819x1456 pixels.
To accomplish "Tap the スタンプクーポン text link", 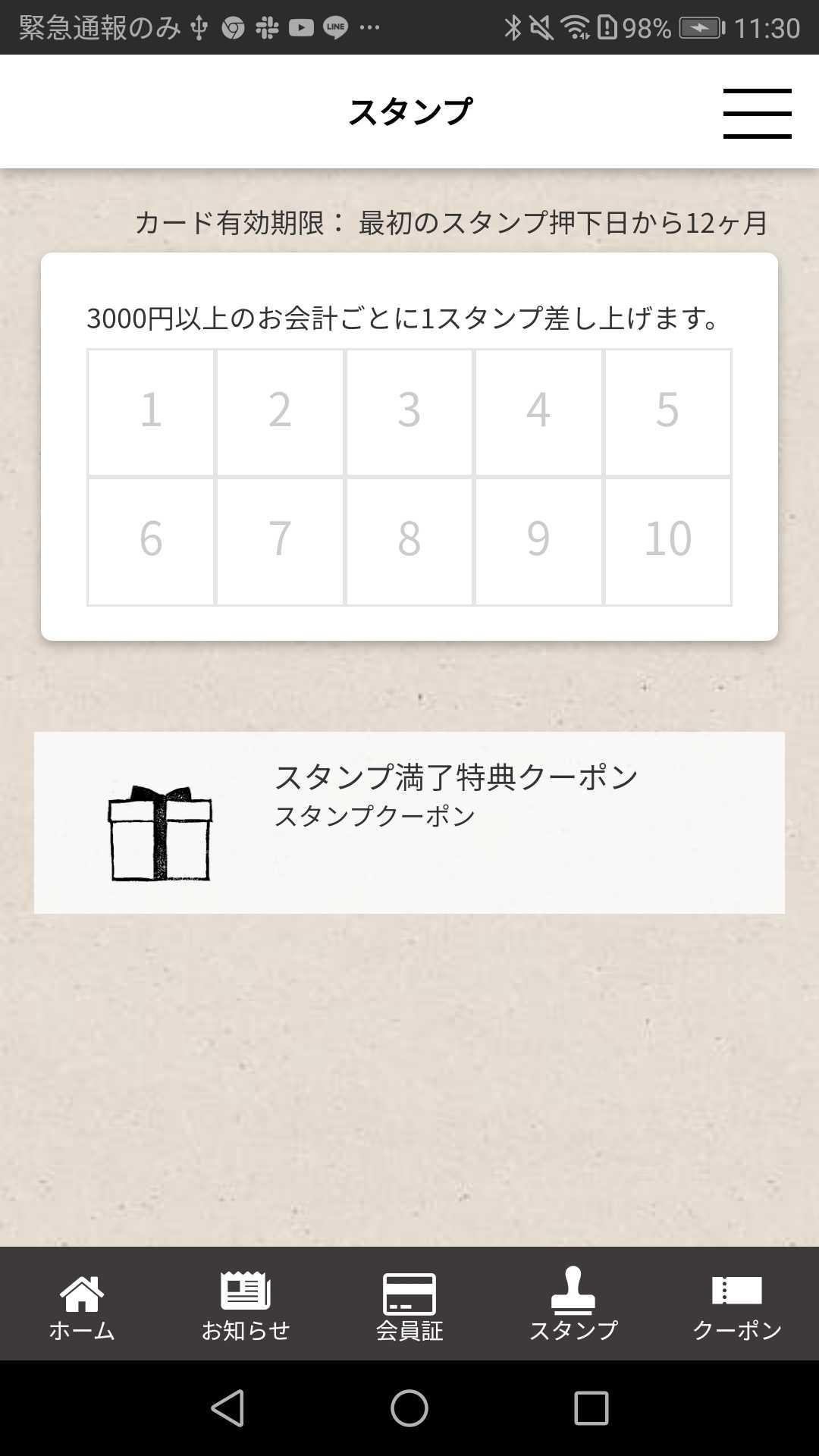I will pos(375,817).
